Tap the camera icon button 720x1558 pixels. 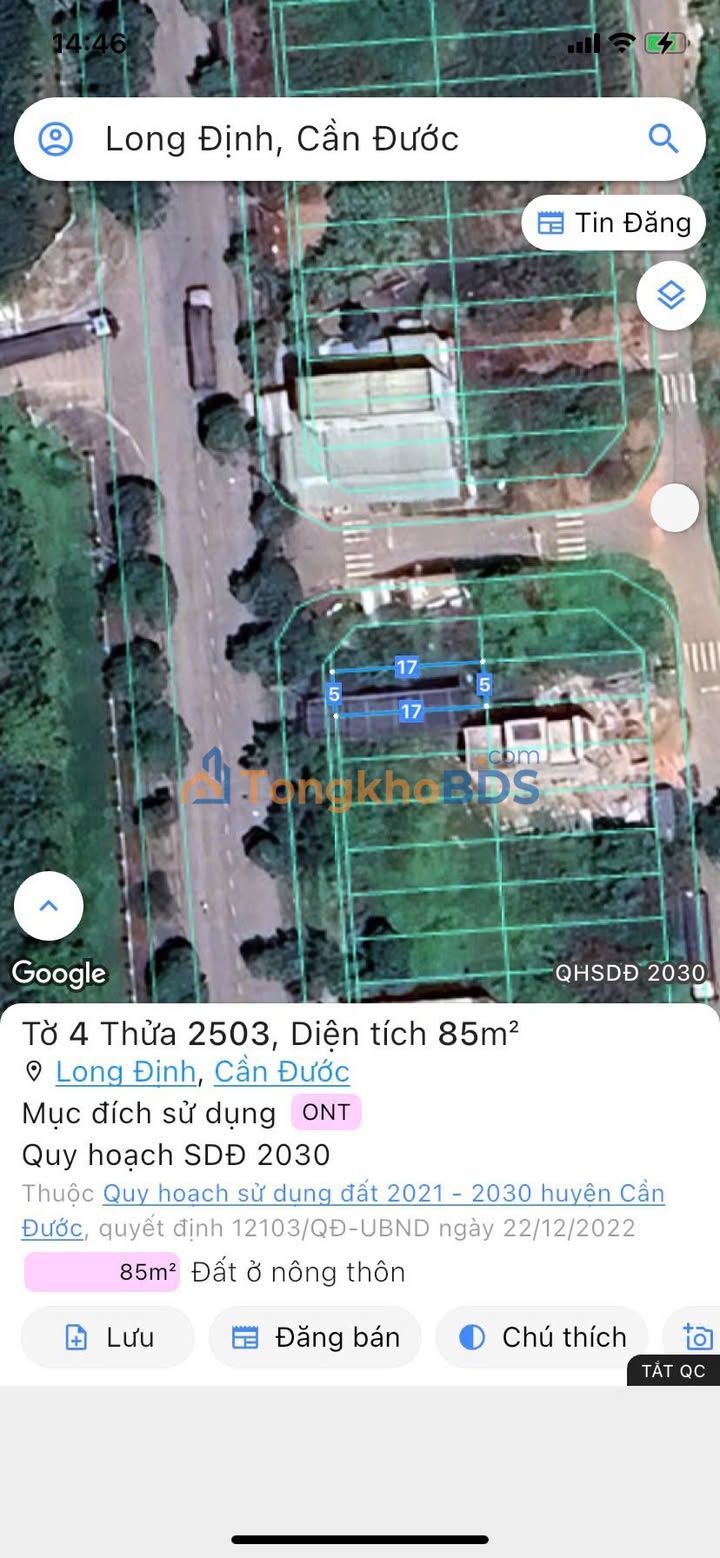696,1337
